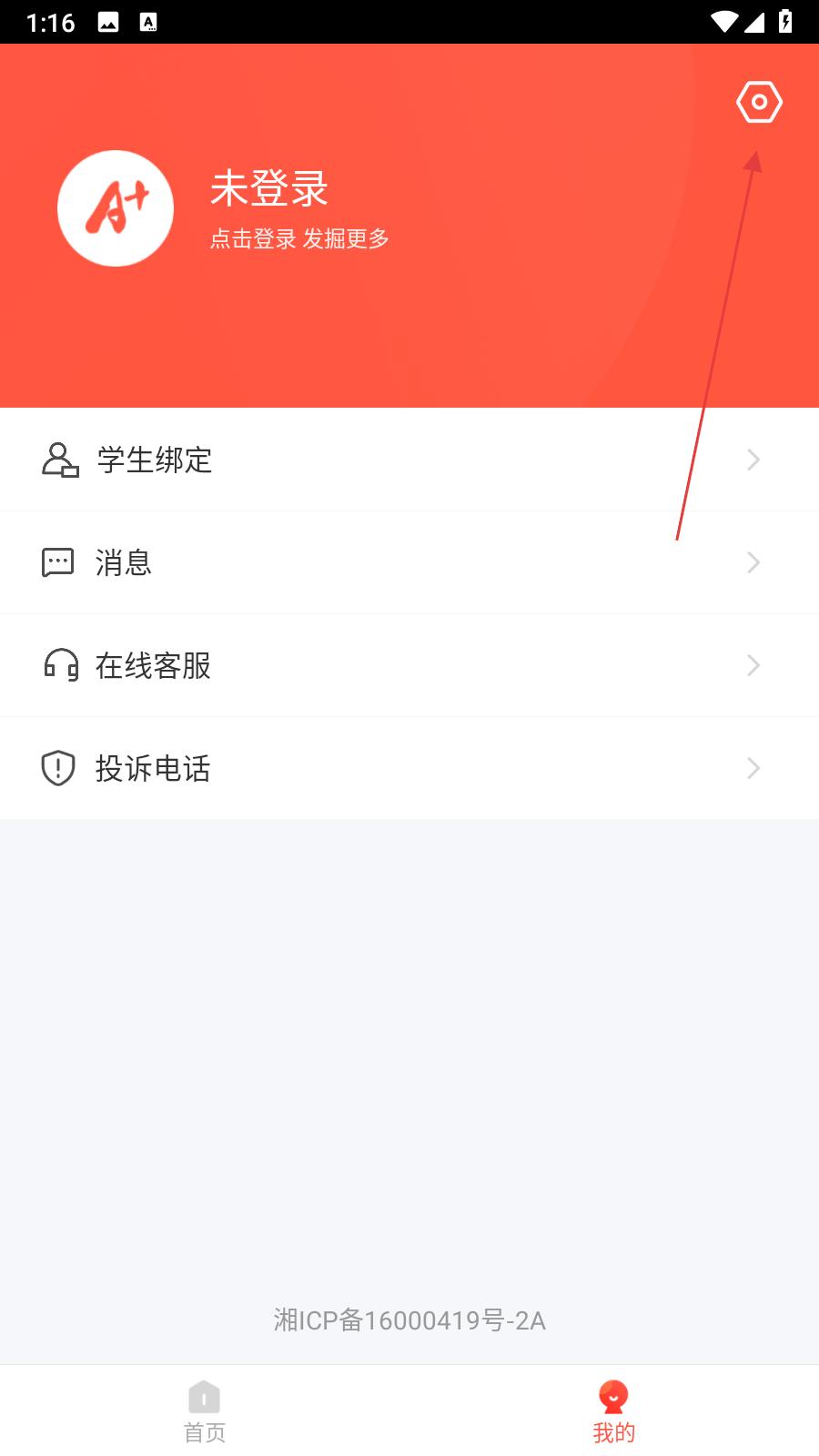819x1456 pixels.
Task: Tap the A+ profile avatar
Action: (116, 208)
